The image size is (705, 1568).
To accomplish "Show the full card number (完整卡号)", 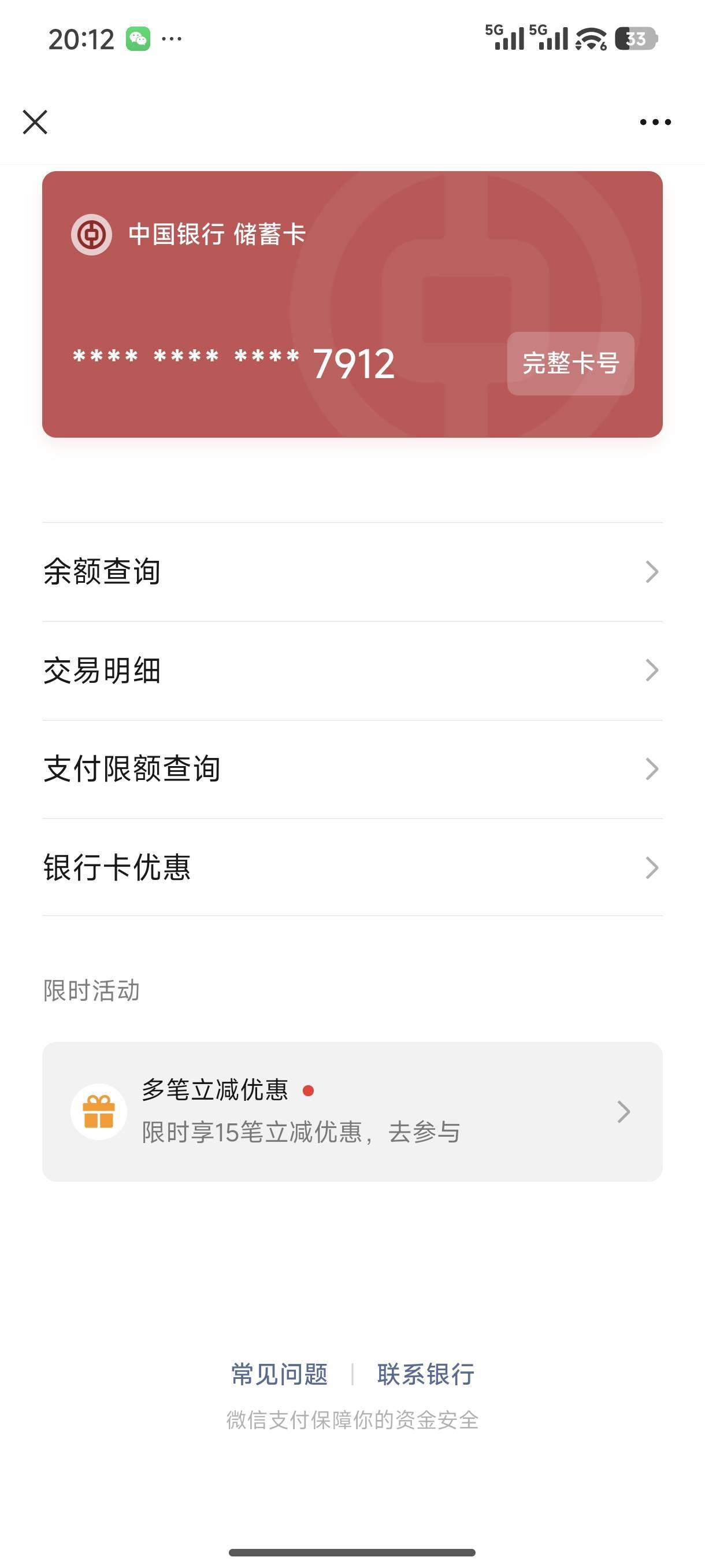I will 570,364.
